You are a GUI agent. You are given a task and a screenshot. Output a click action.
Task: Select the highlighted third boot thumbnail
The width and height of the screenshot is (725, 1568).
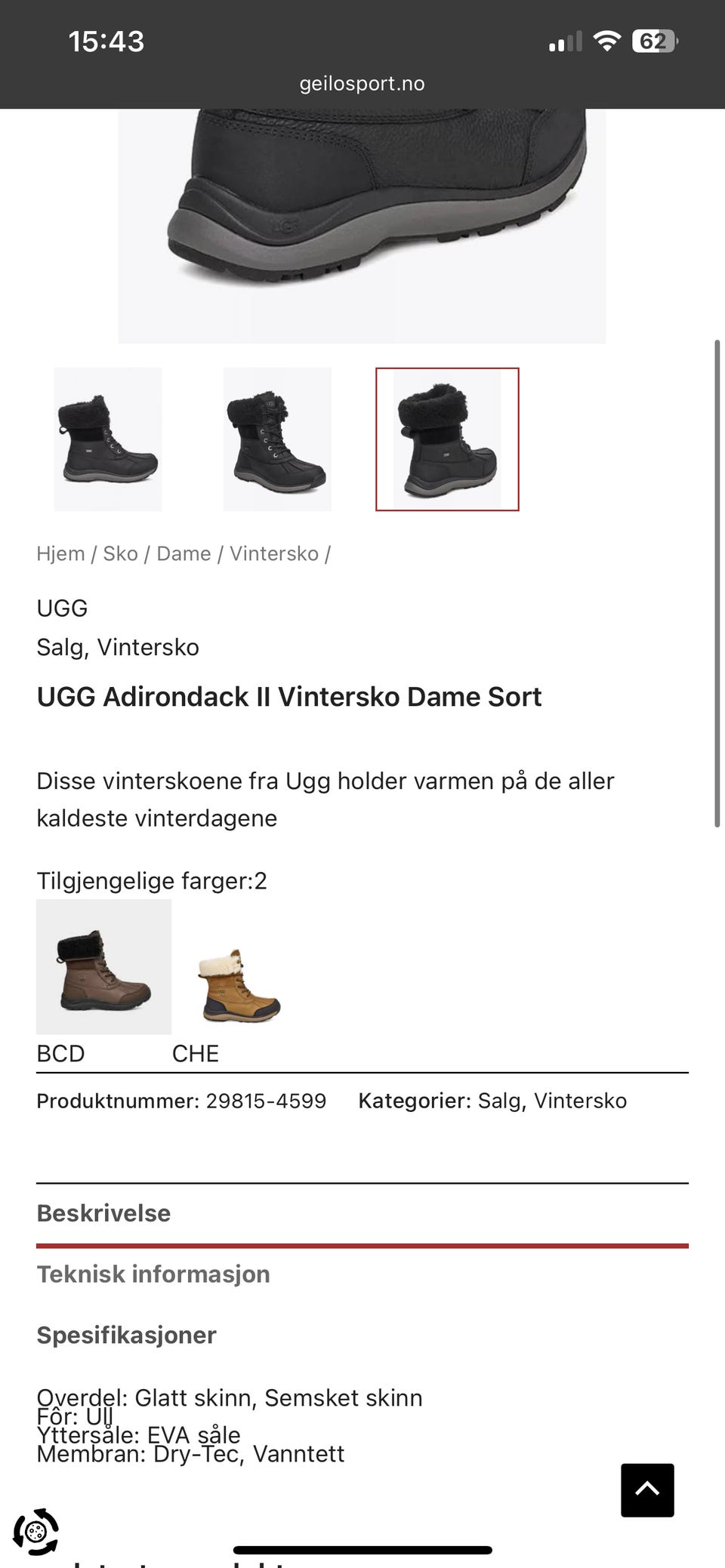[446, 438]
